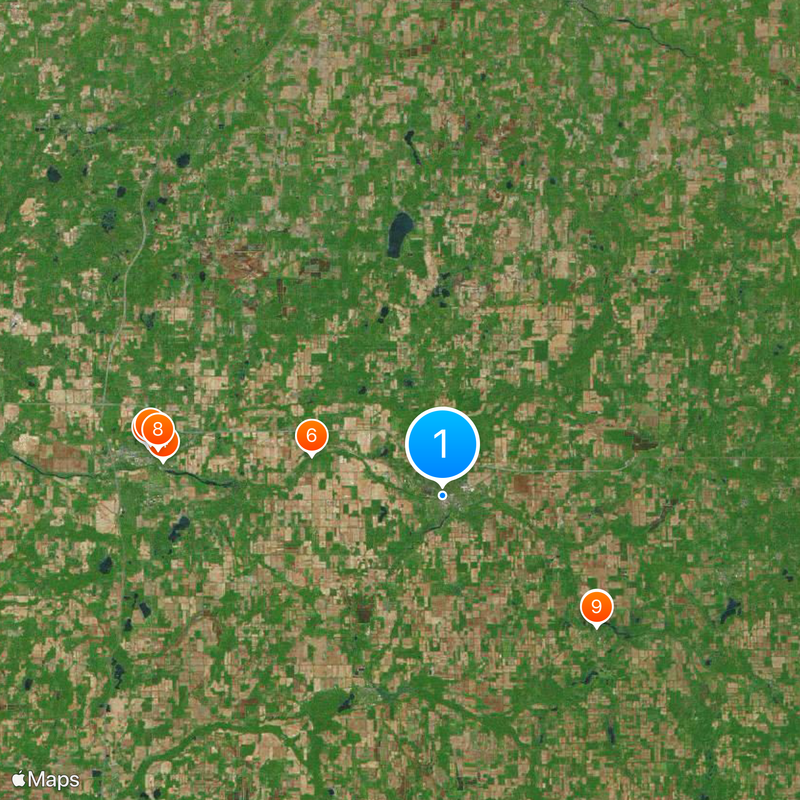800x800 pixels.
Task: Choose the orange map pin numbered 9
Action: (x=596, y=606)
